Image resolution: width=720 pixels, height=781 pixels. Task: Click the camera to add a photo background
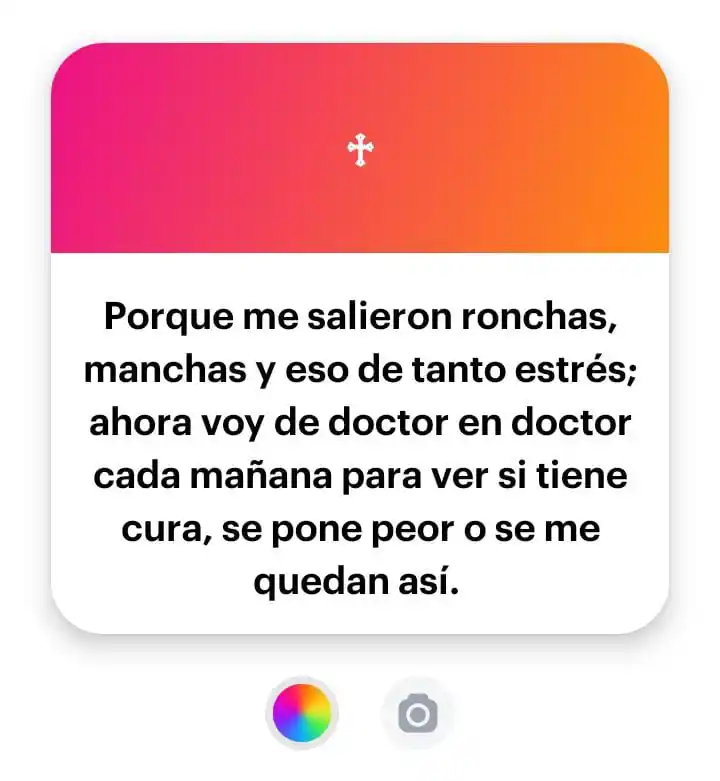pos(418,712)
